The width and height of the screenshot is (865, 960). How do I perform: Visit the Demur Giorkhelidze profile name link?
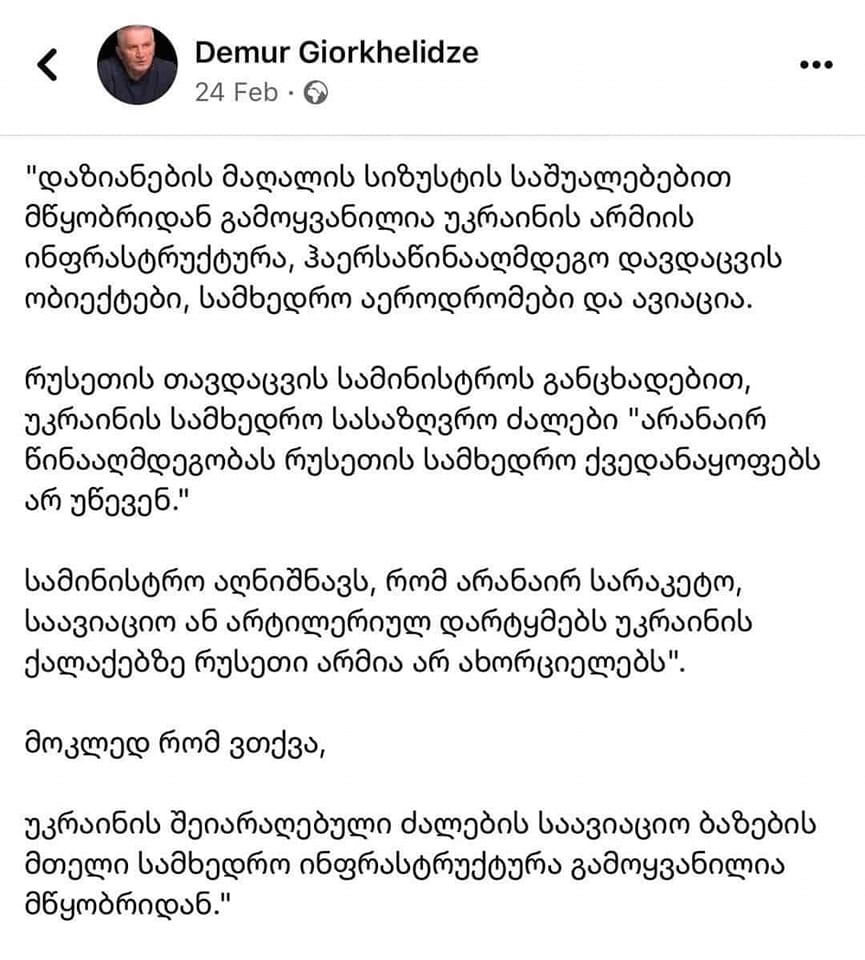336,51
